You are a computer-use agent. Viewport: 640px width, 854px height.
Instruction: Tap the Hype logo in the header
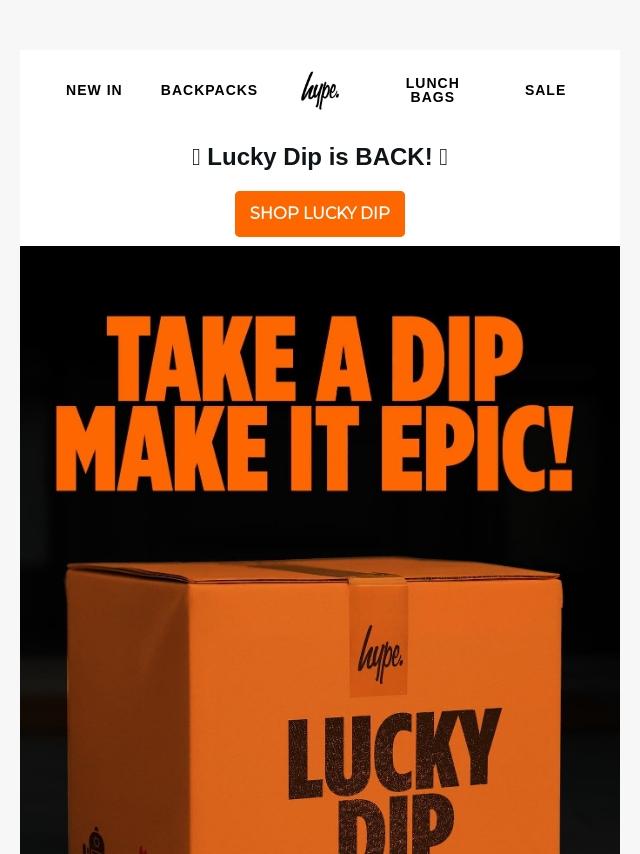pos(320,90)
